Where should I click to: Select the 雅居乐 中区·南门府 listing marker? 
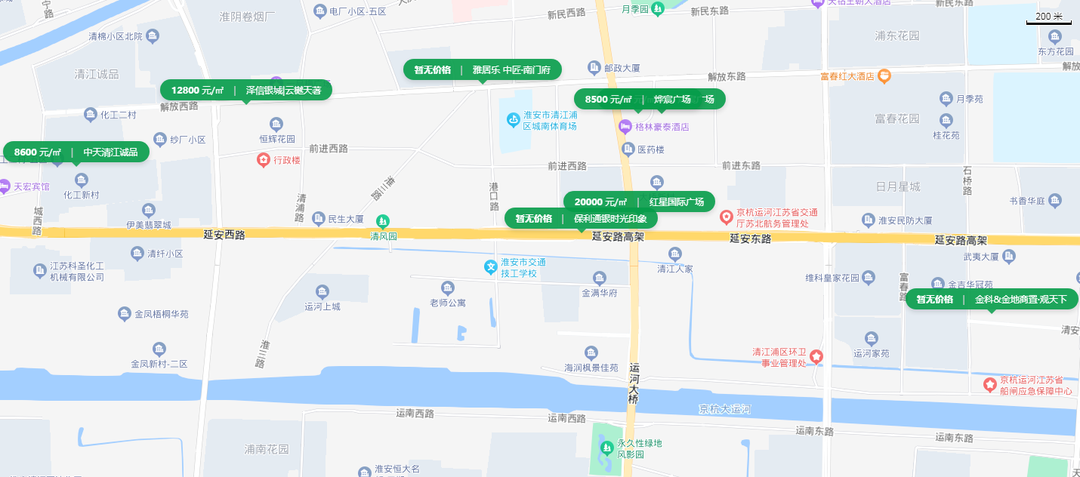point(482,70)
